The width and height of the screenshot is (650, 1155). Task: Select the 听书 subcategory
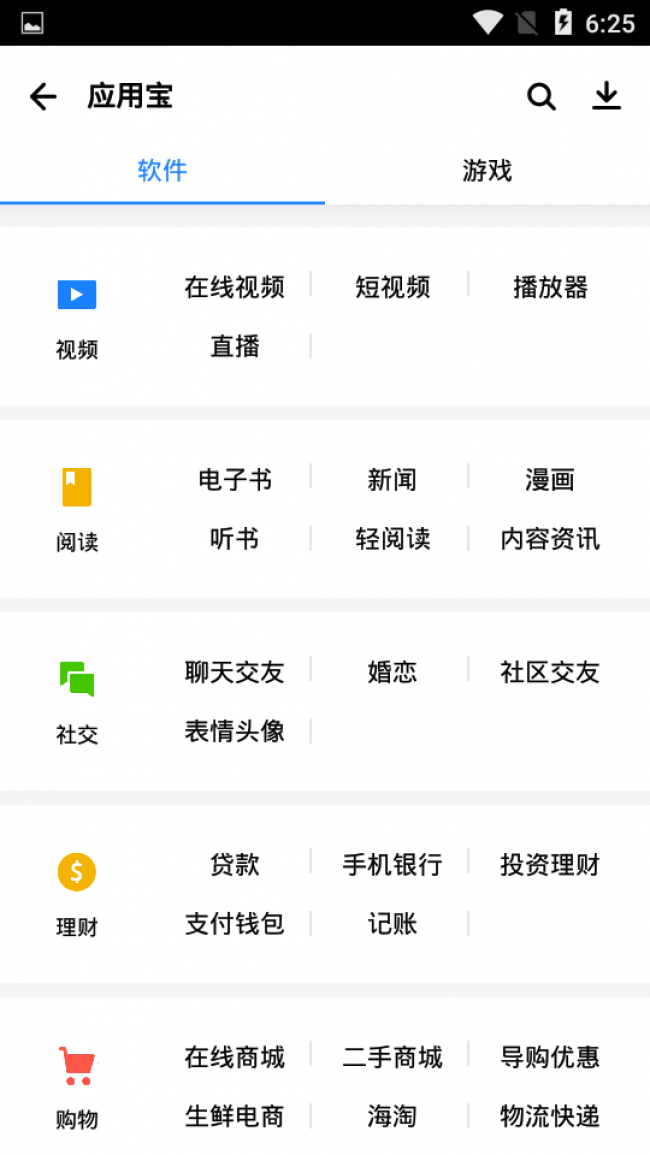click(234, 540)
